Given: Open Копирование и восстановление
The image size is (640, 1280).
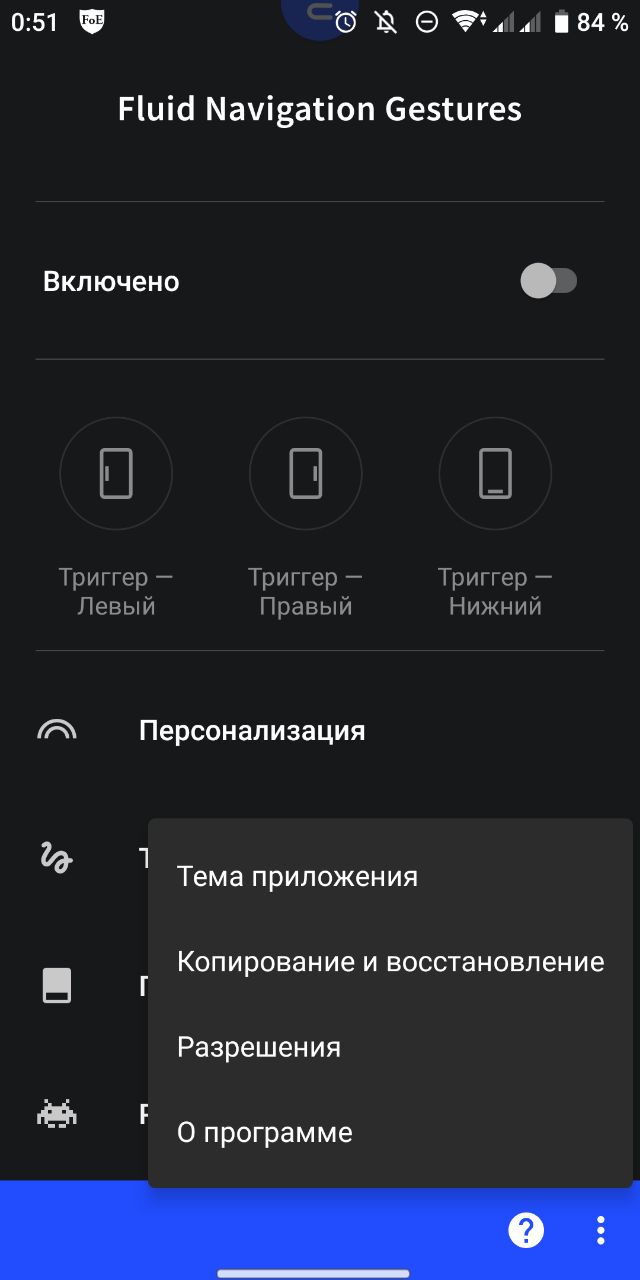Looking at the screenshot, I should click(390, 962).
